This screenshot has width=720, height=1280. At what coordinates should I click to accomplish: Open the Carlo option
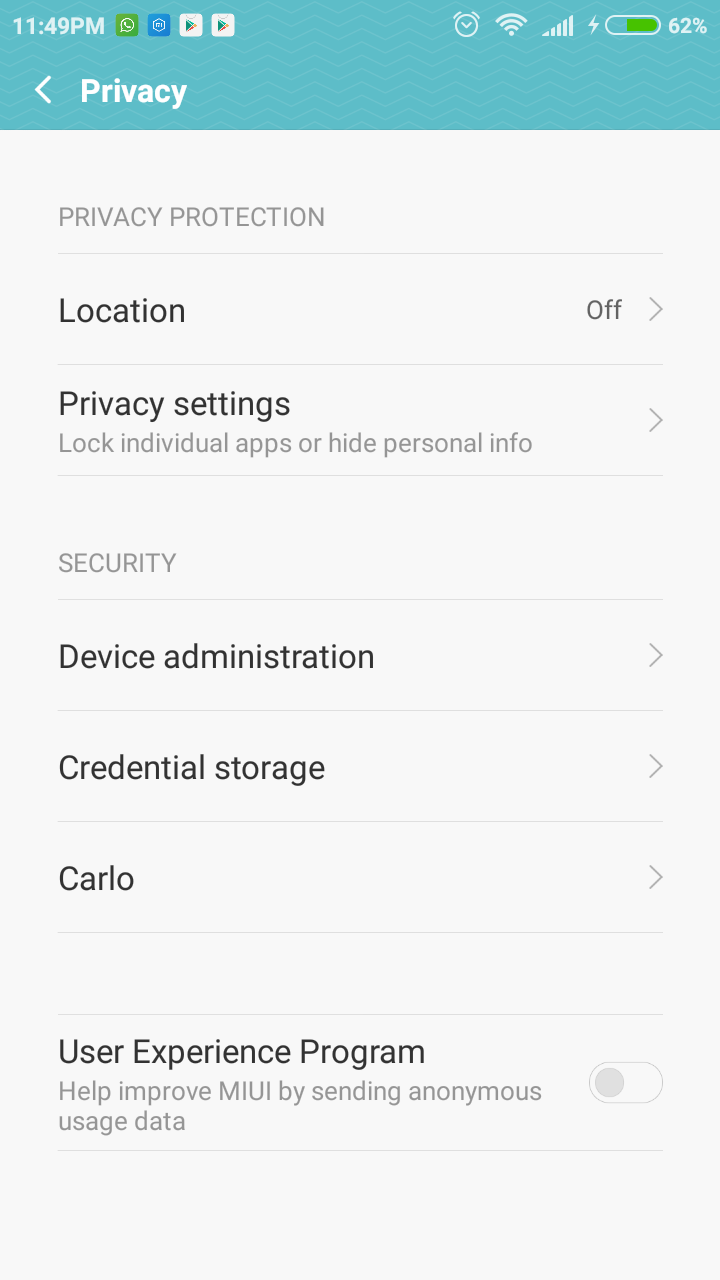(360, 878)
